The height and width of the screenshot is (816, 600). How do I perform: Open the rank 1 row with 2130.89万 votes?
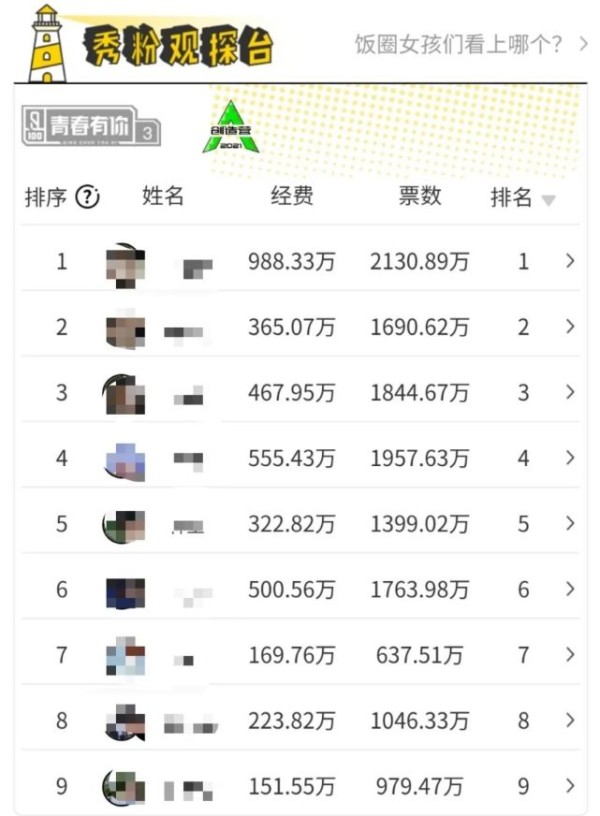(x=300, y=262)
